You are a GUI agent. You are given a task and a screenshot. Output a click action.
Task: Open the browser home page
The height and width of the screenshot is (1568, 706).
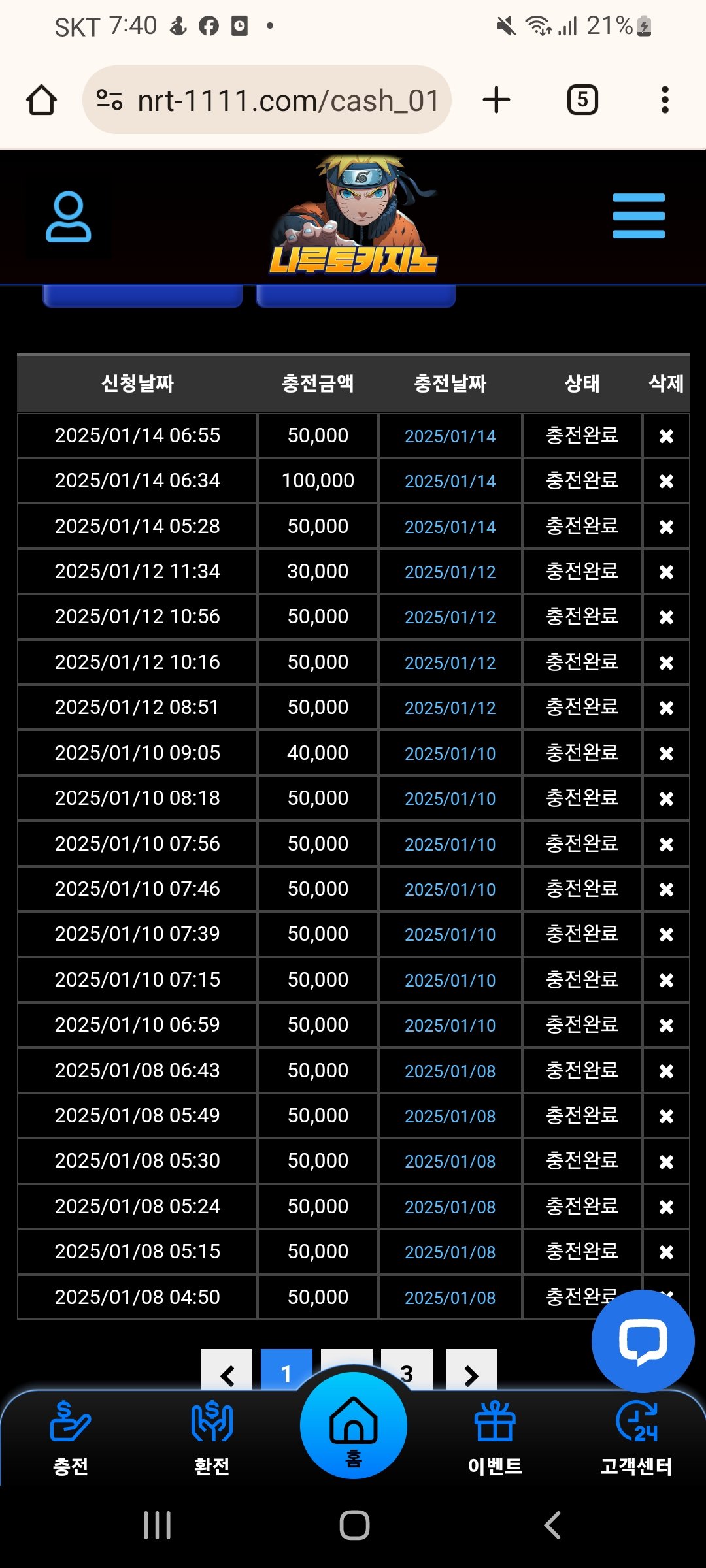pos(41,101)
